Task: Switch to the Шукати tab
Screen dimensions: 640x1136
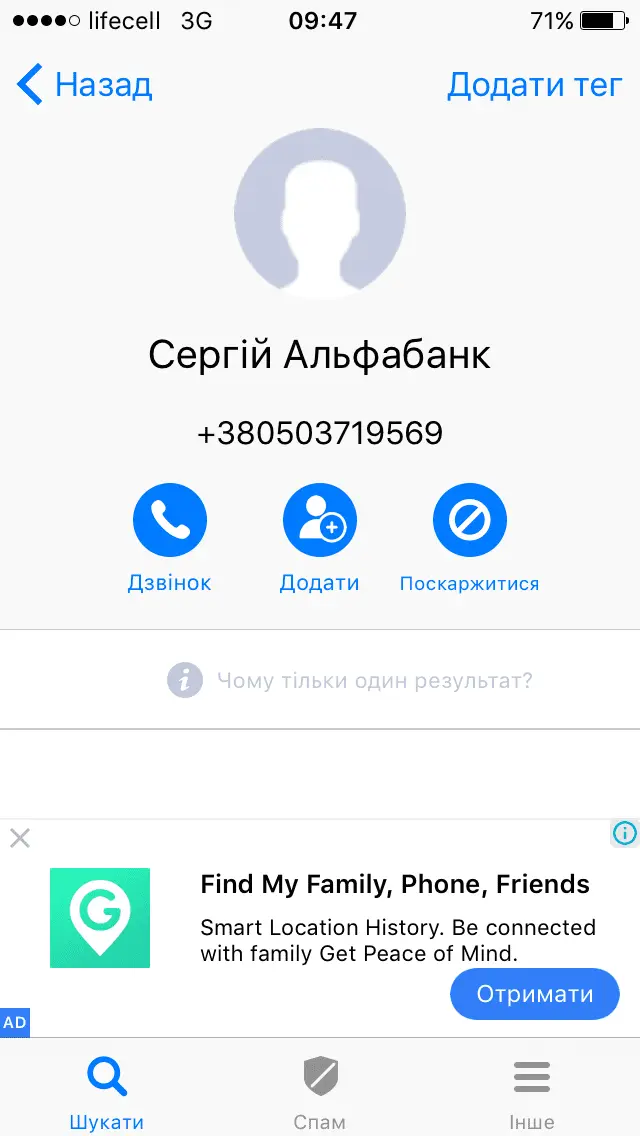Action: [x=106, y=1092]
